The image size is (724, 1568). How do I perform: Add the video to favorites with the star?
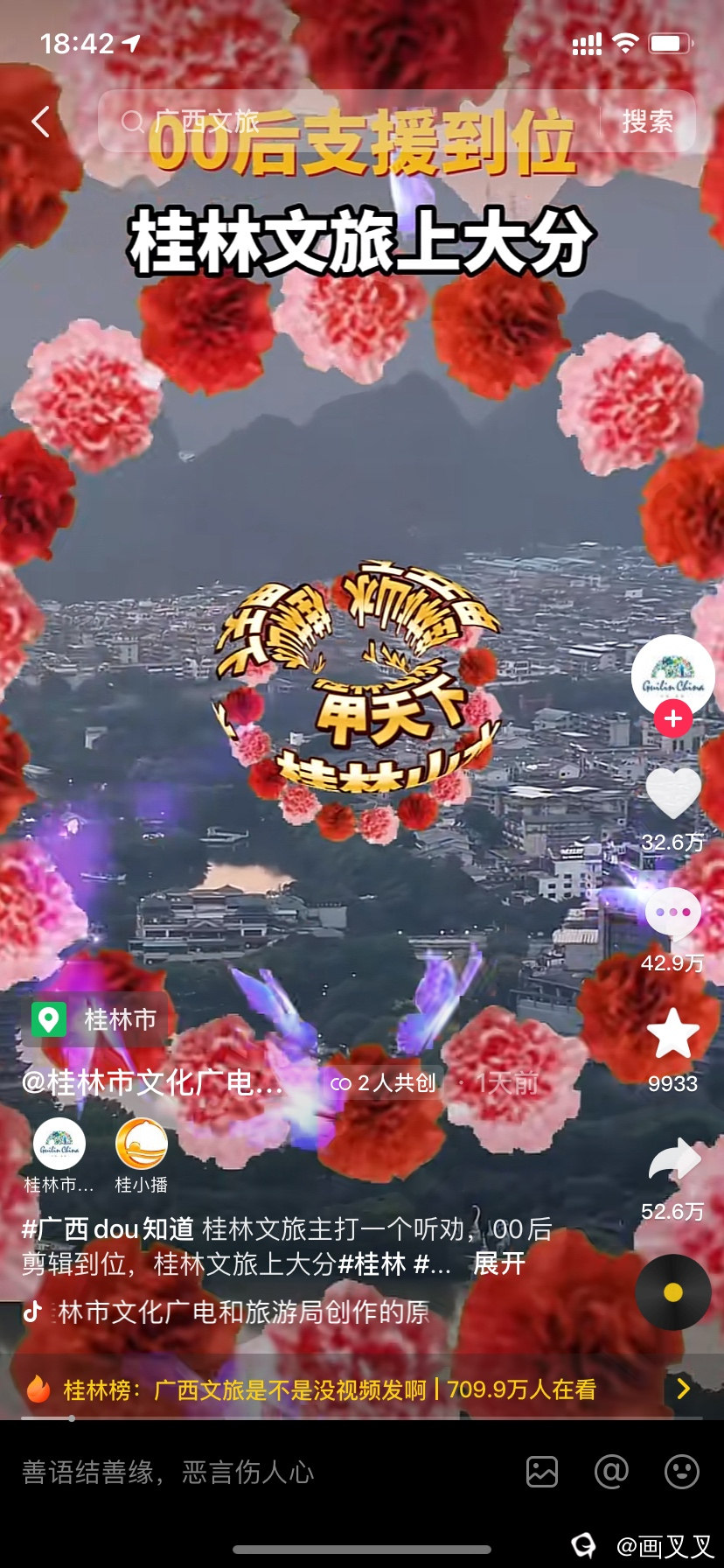click(672, 1034)
